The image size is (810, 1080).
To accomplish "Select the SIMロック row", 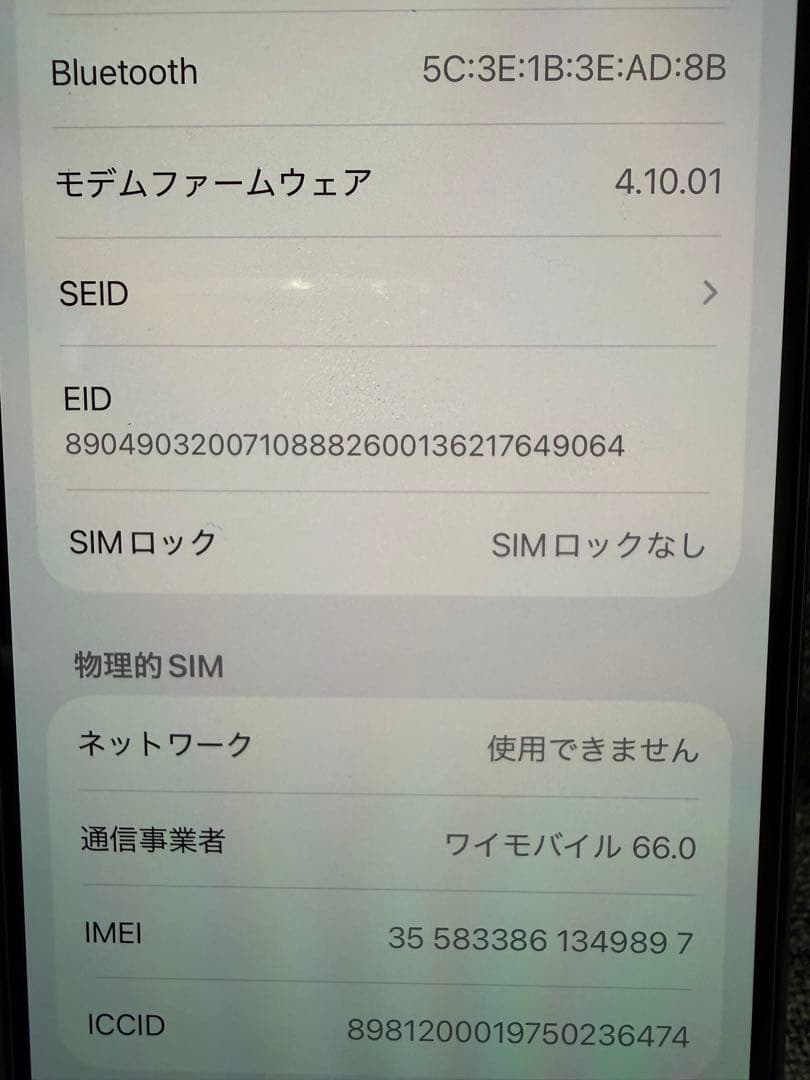I will click(x=390, y=545).
